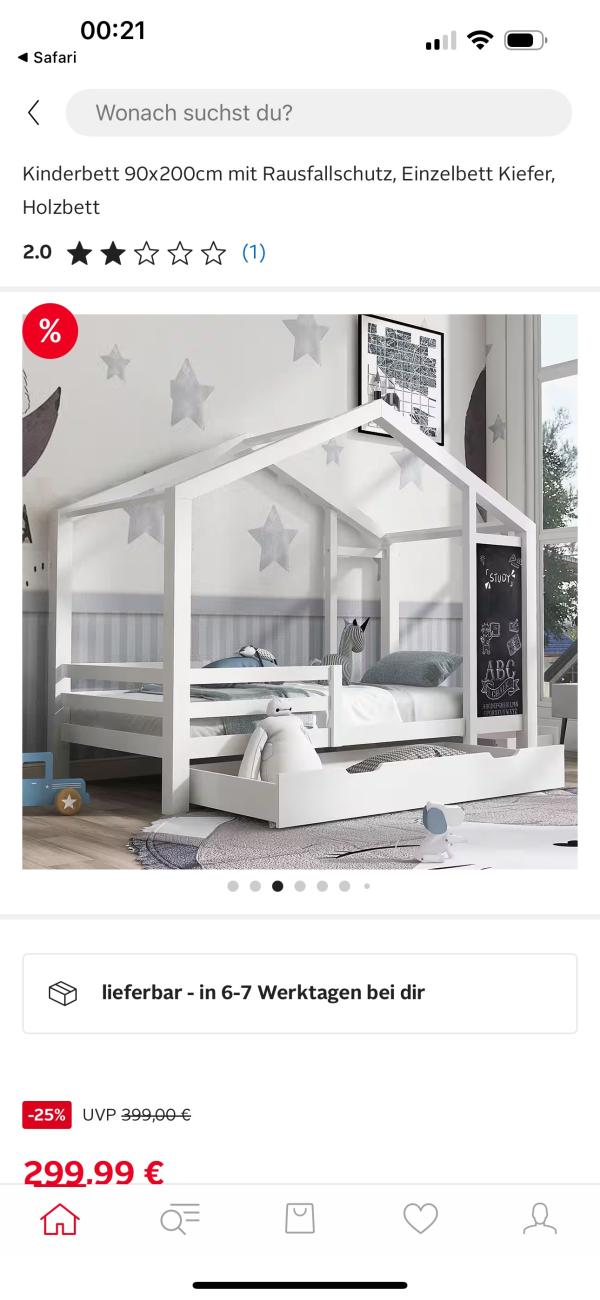This screenshot has width=600, height=1300.
Task: Open the Kinderbett product image
Action: coord(300,591)
